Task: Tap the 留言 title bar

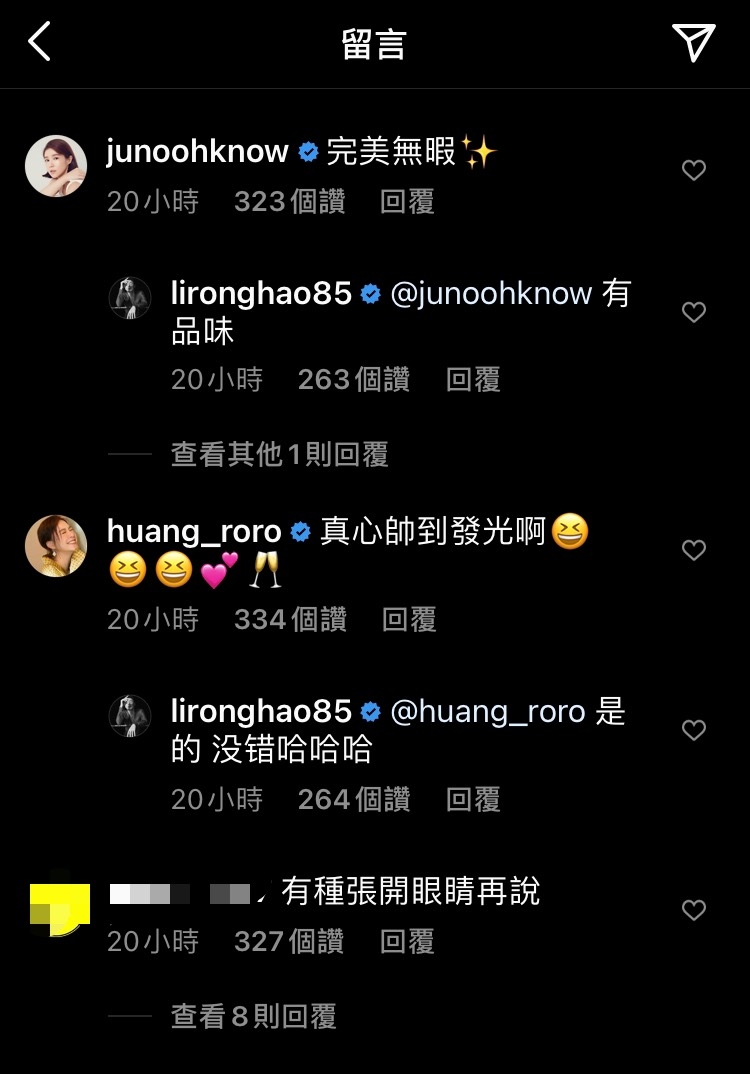Action: click(x=374, y=43)
